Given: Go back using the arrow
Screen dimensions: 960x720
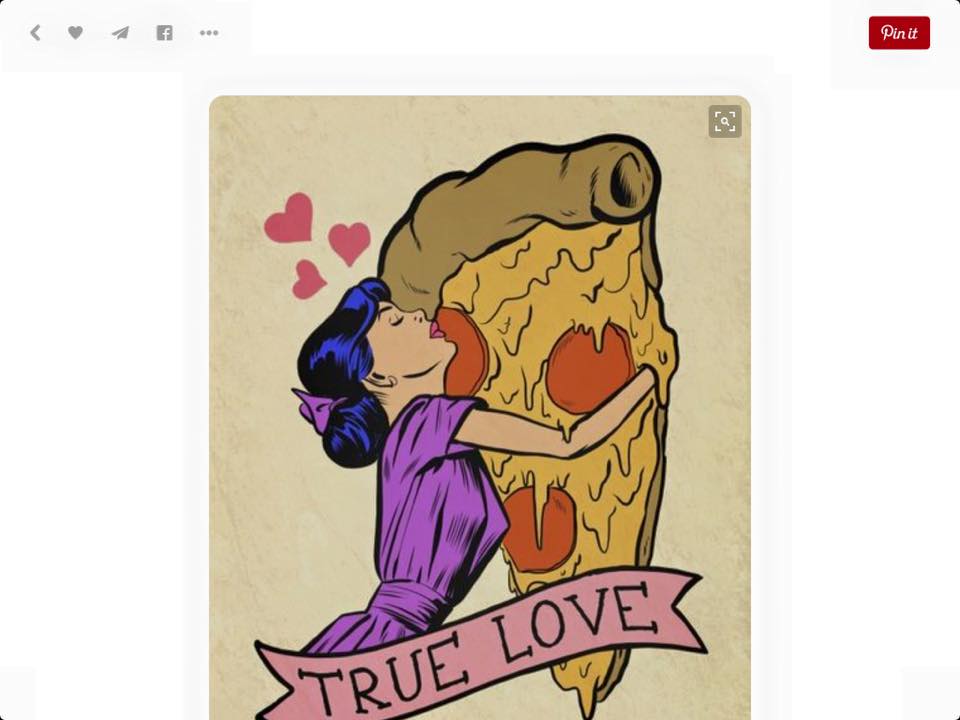Looking at the screenshot, I should (35, 33).
